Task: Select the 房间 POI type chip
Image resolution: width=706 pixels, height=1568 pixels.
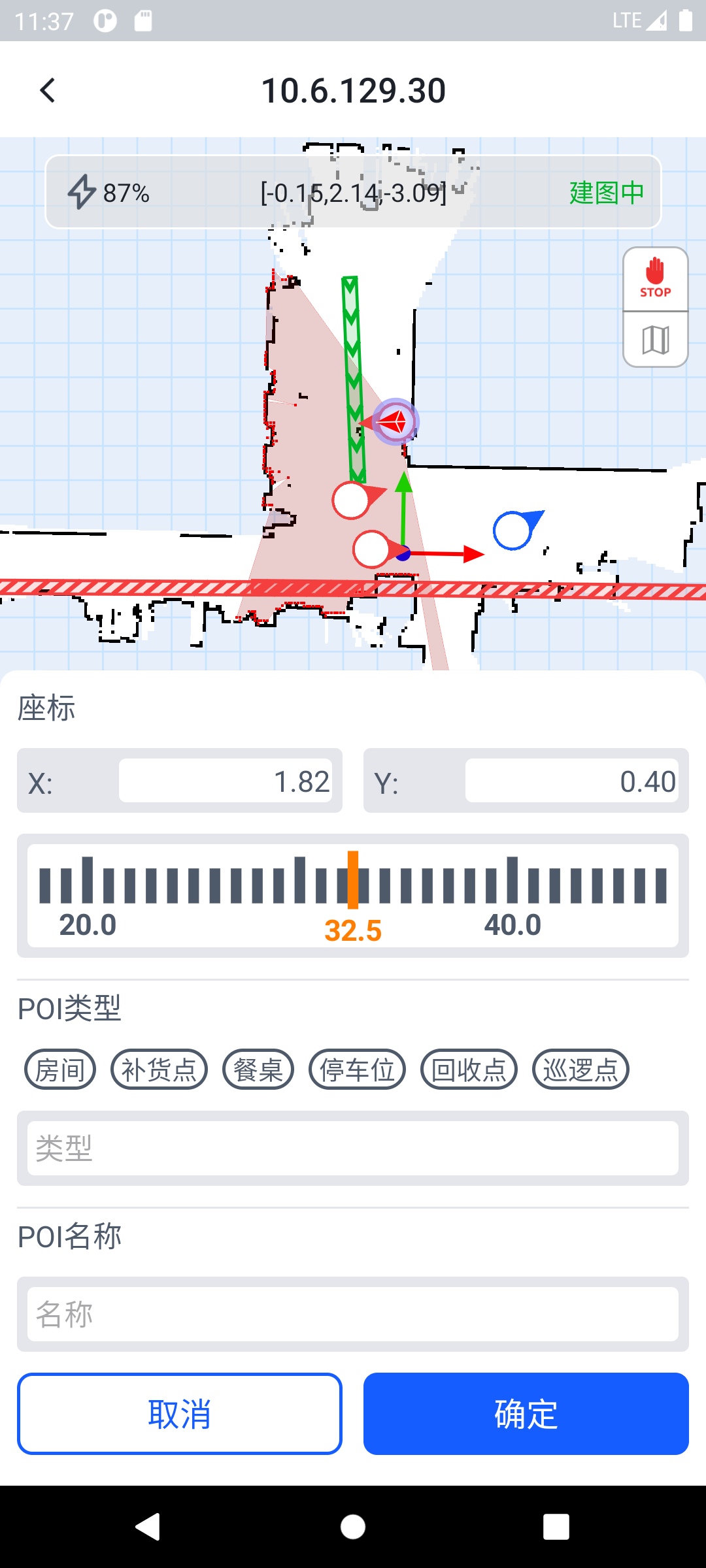Action: coord(60,1070)
